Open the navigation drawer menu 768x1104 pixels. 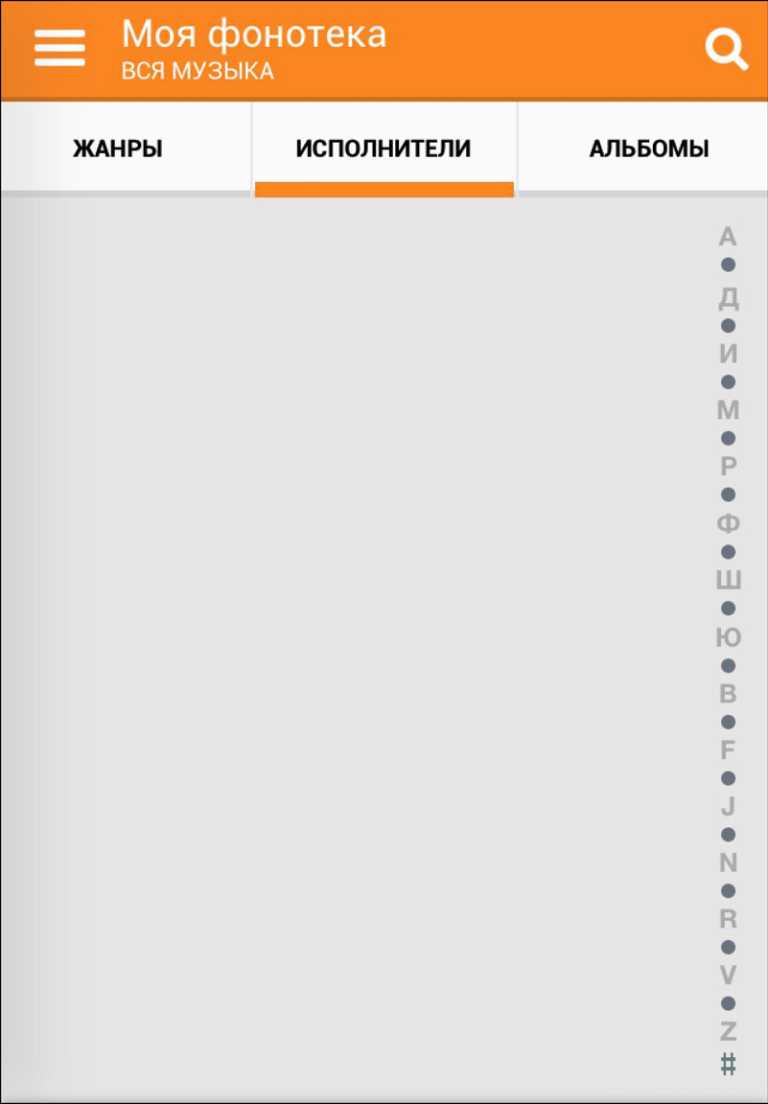pyautogui.click(x=58, y=46)
